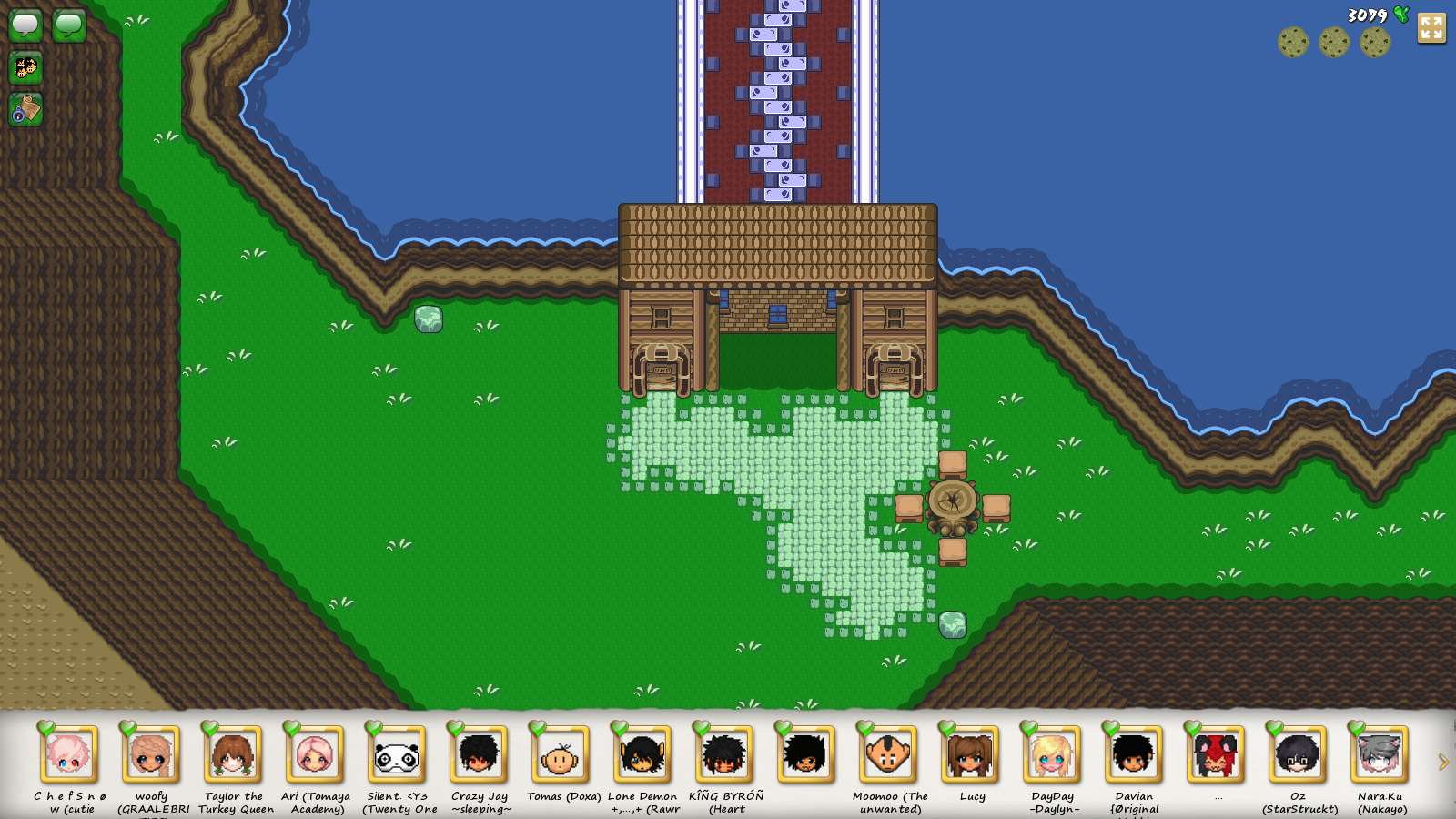This screenshot has width=1456, height=819.
Task: Tap Nara.Ku (Nakayo) avatar
Action: tap(1379, 754)
